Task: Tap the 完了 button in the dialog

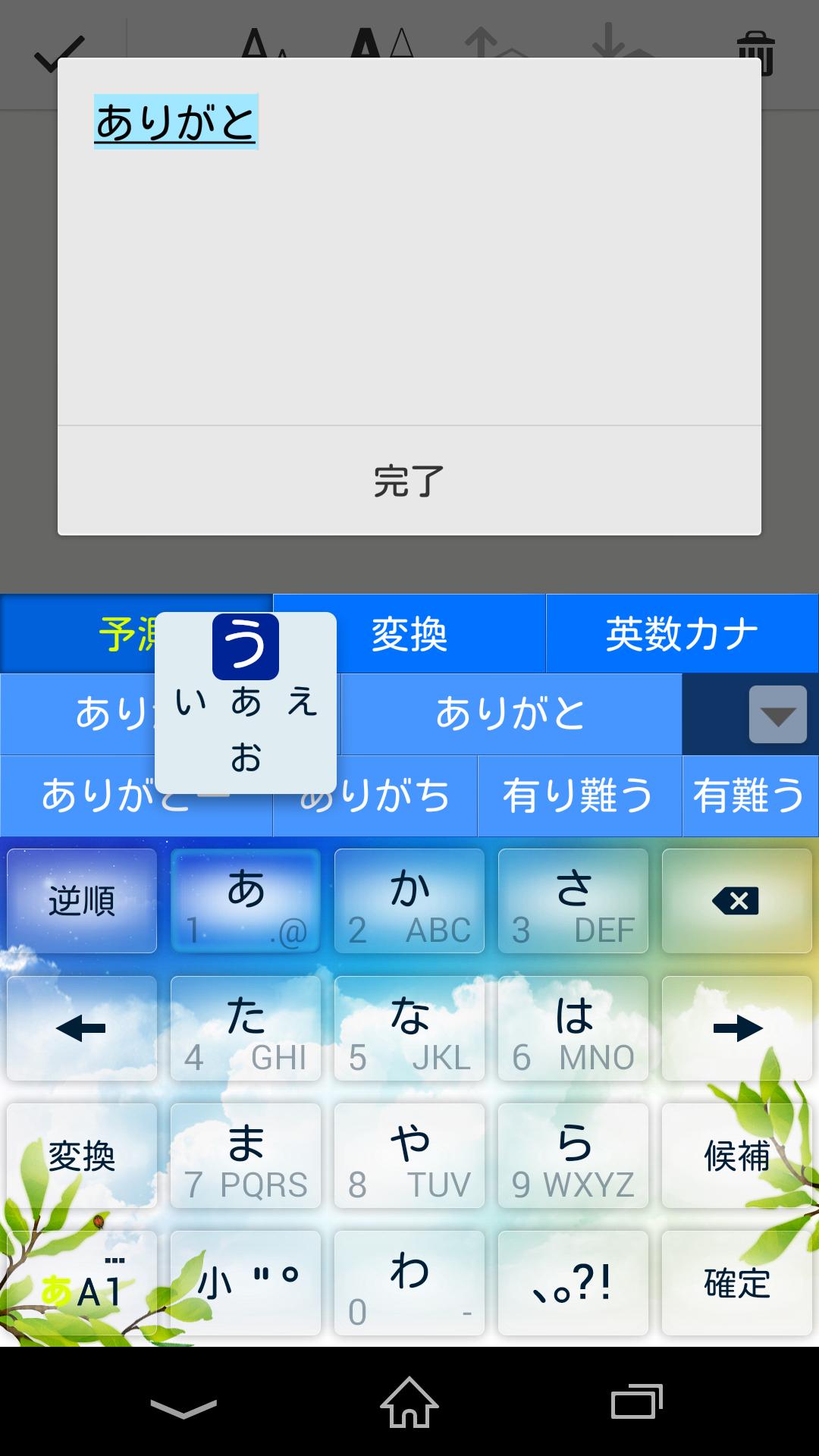Action: 409,481
